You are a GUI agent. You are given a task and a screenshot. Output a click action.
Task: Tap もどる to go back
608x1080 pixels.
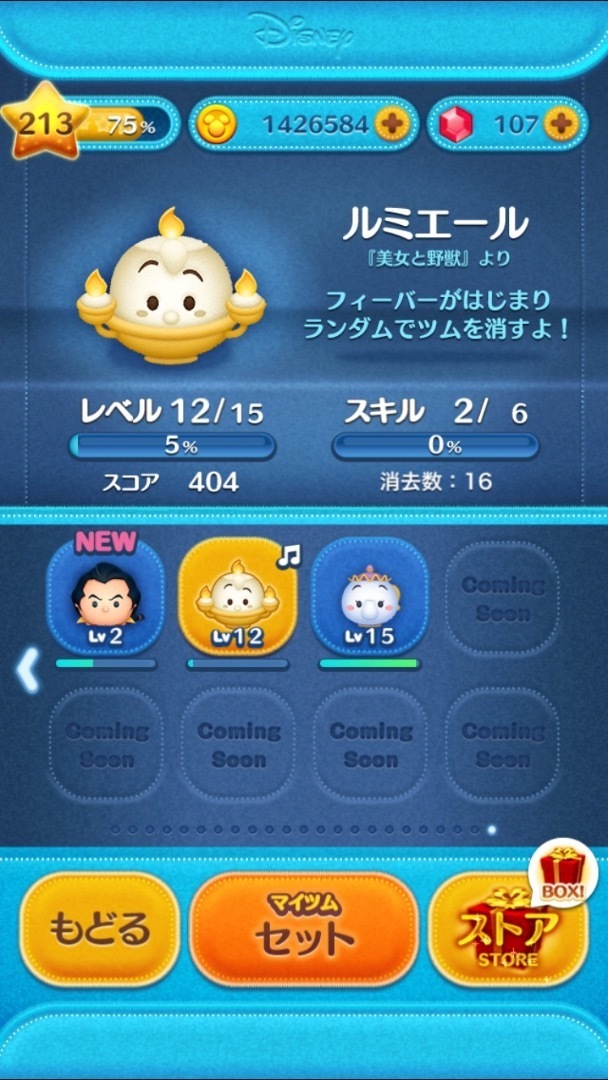click(x=98, y=930)
